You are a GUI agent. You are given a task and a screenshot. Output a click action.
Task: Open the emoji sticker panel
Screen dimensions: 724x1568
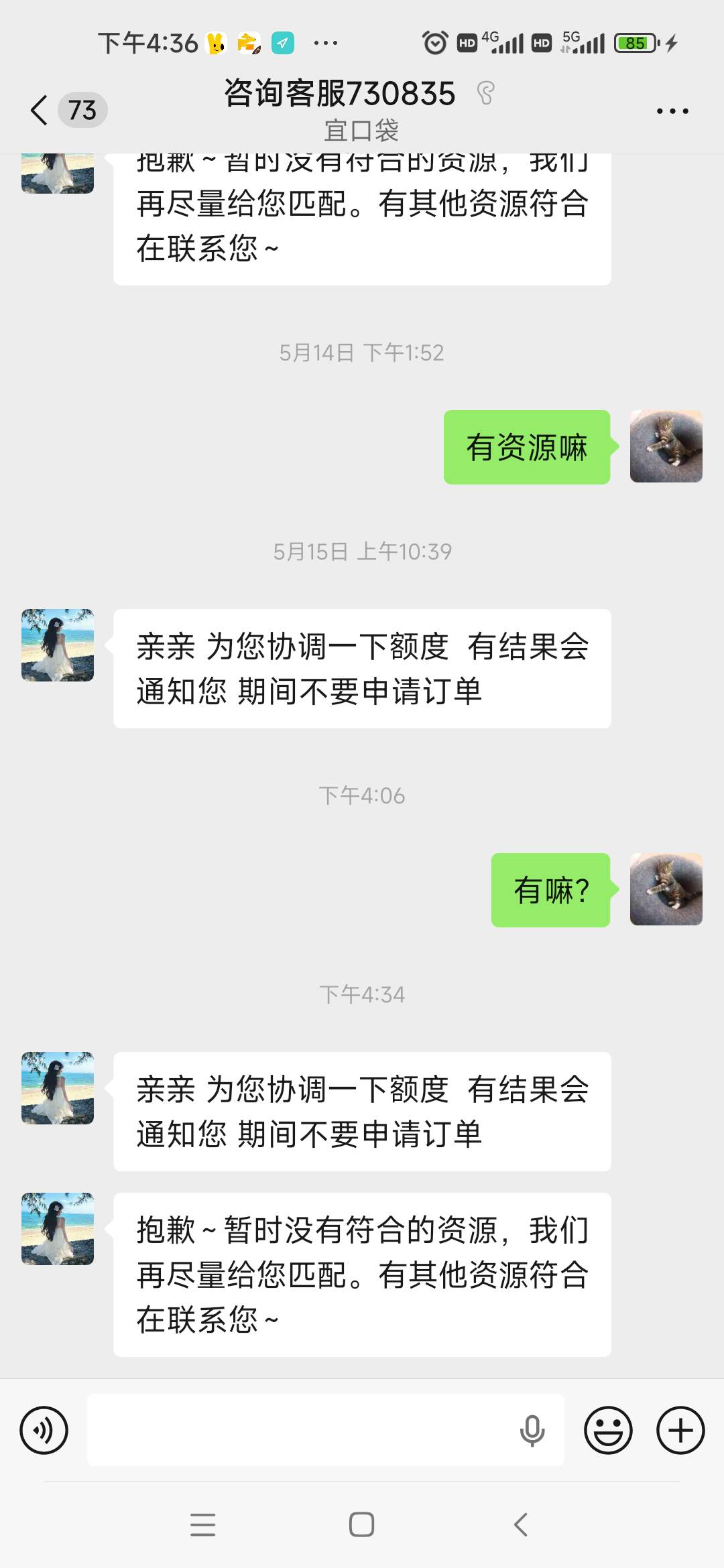click(608, 1430)
